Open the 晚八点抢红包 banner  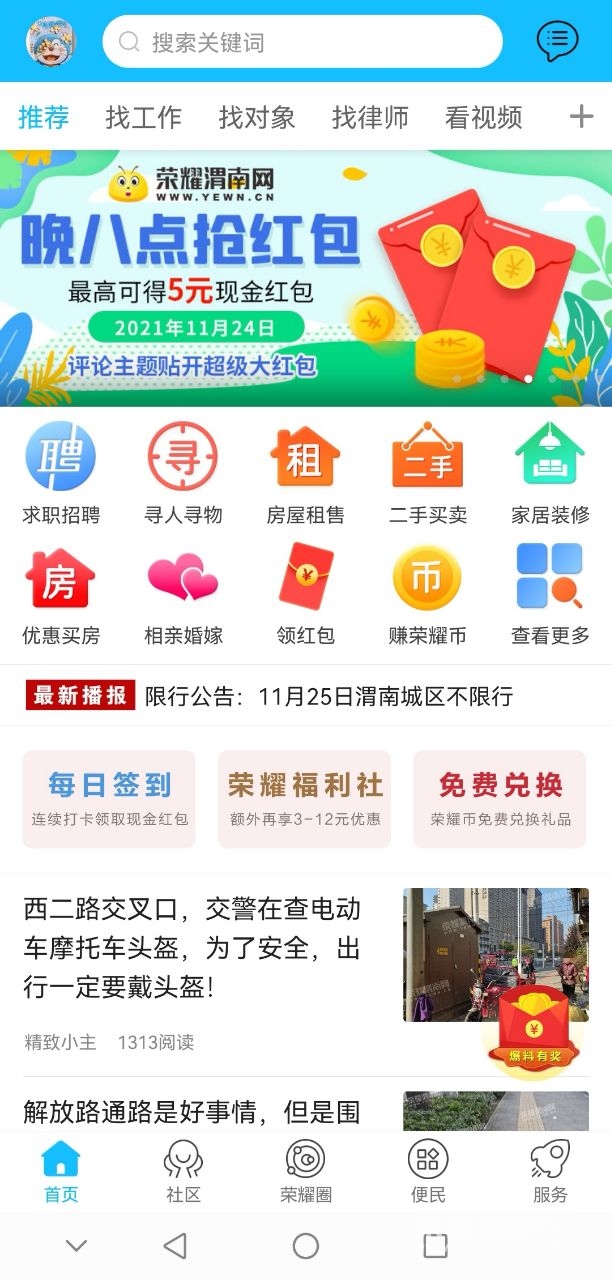[x=306, y=278]
